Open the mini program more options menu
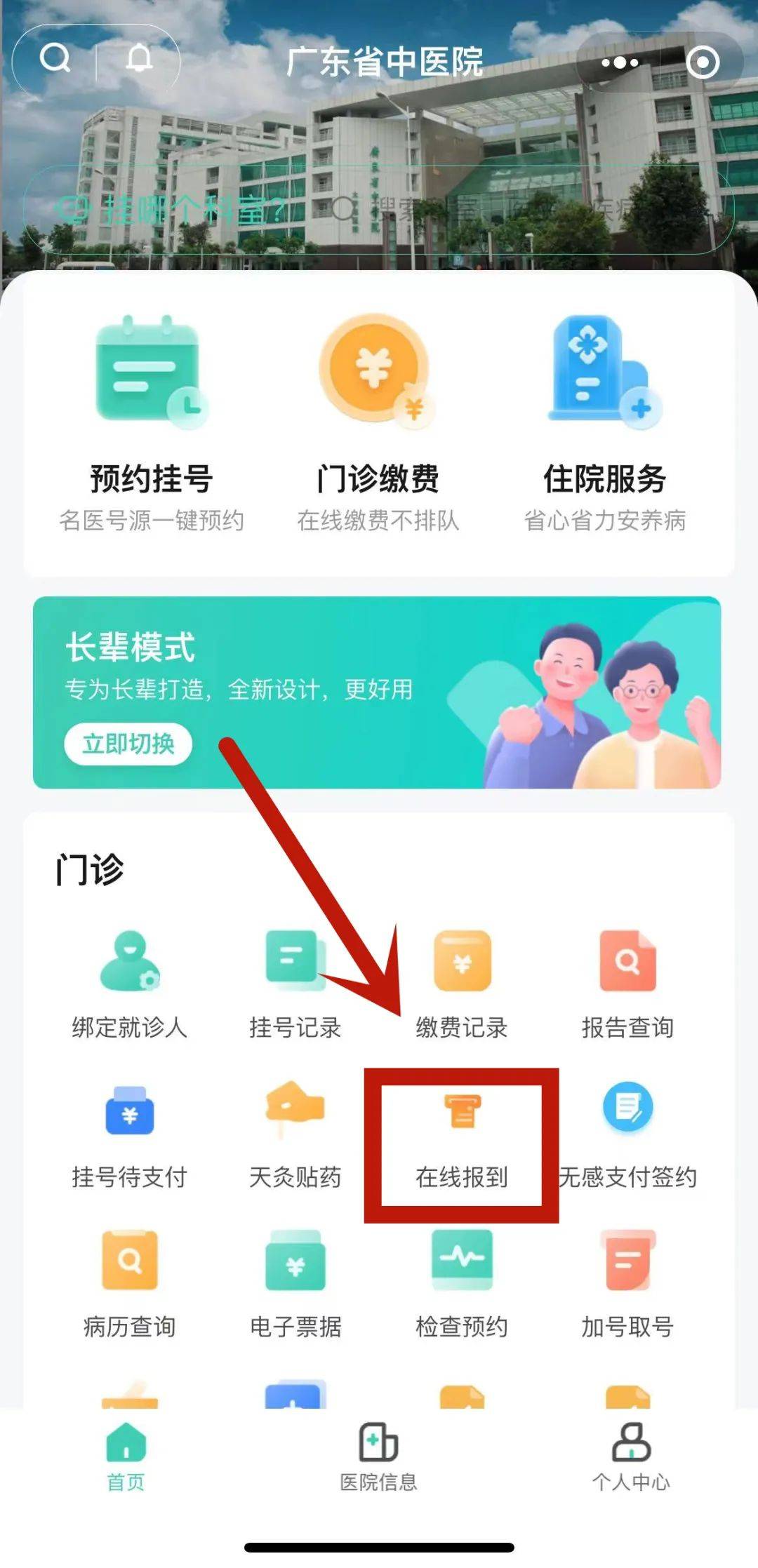 (x=620, y=63)
